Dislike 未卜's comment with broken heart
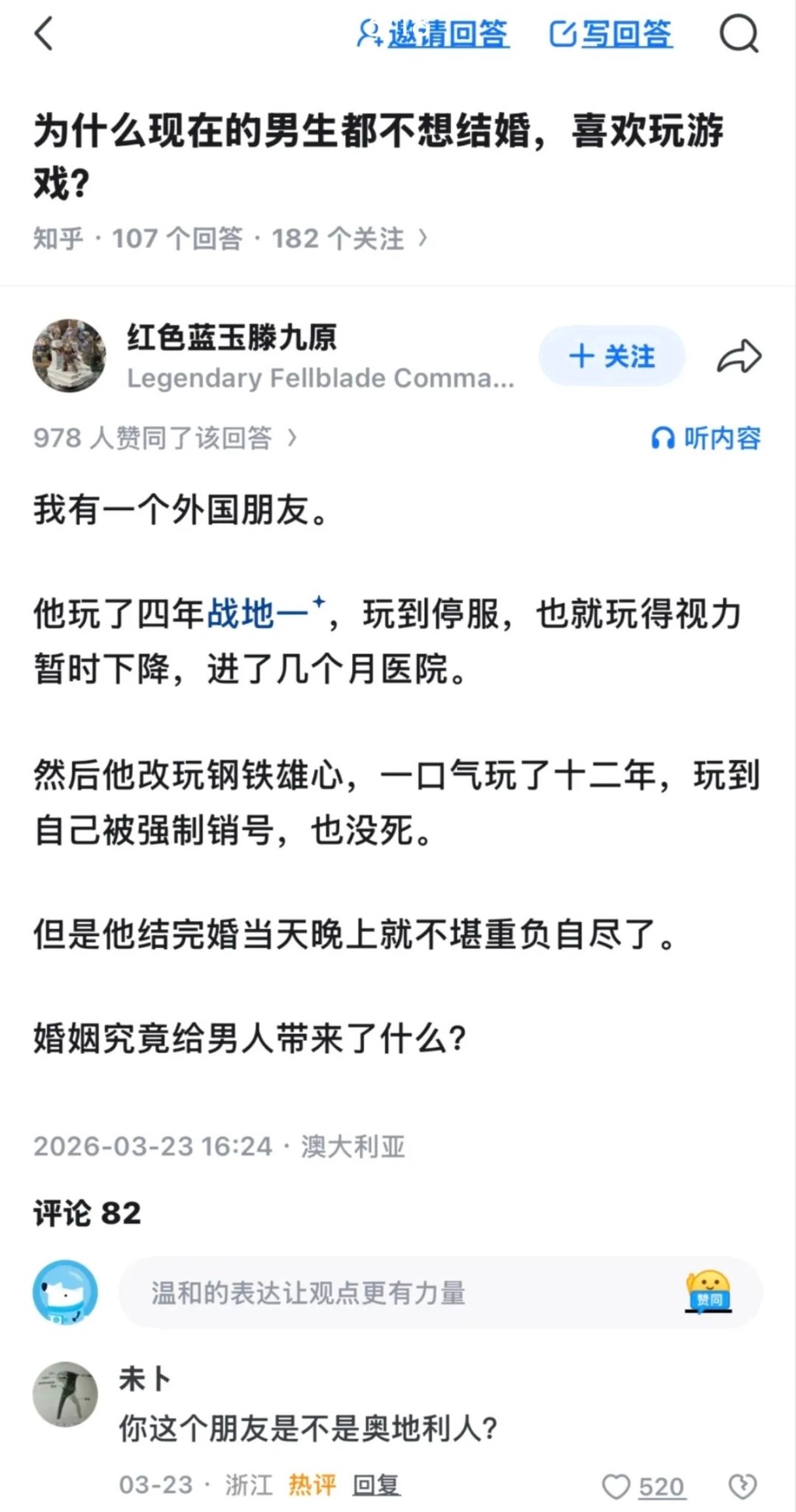This screenshot has height=1512, width=796. click(742, 1486)
